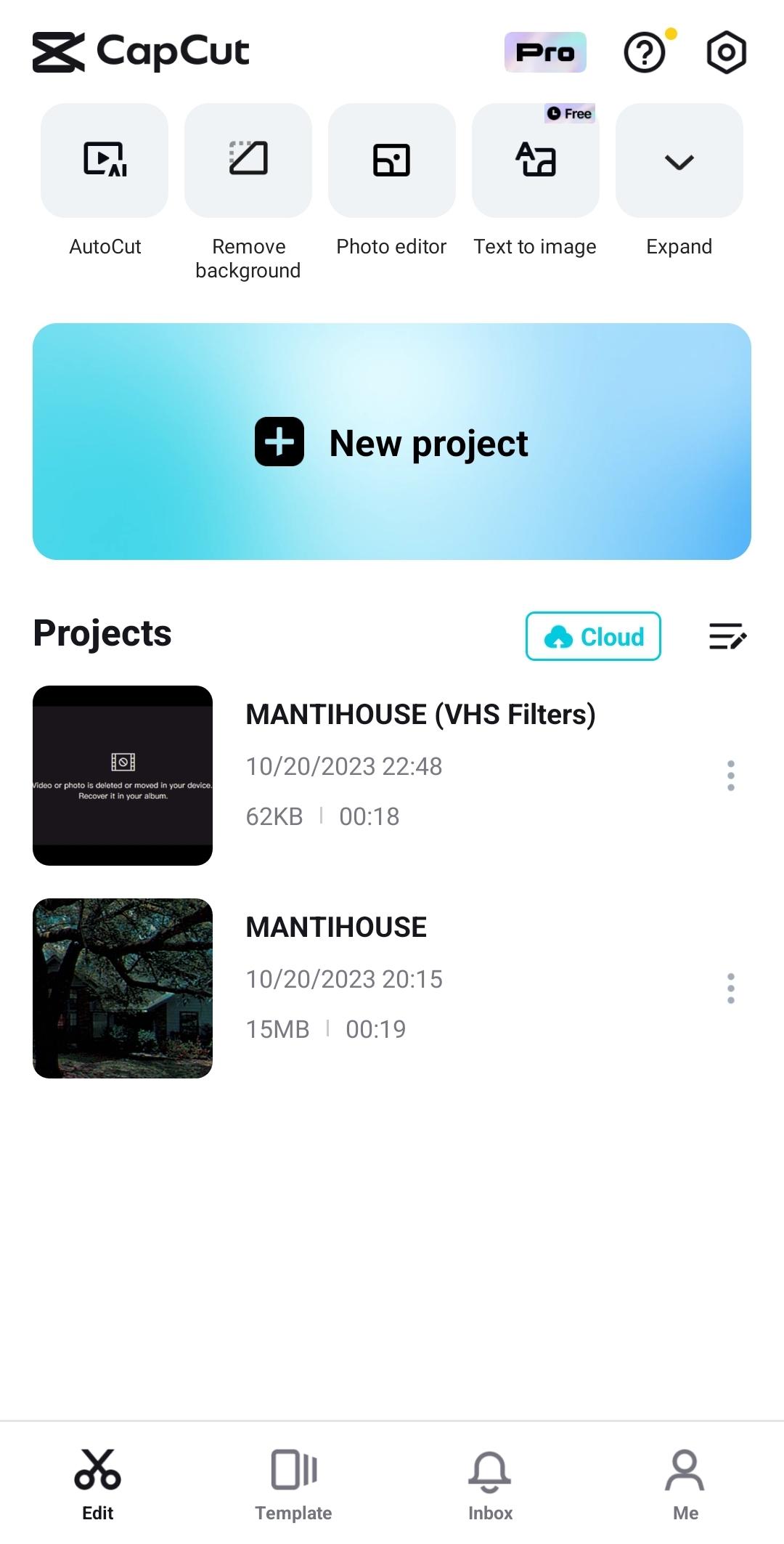The height and width of the screenshot is (1544, 784).
Task: Open the Pro subscription badge
Action: [x=545, y=52]
